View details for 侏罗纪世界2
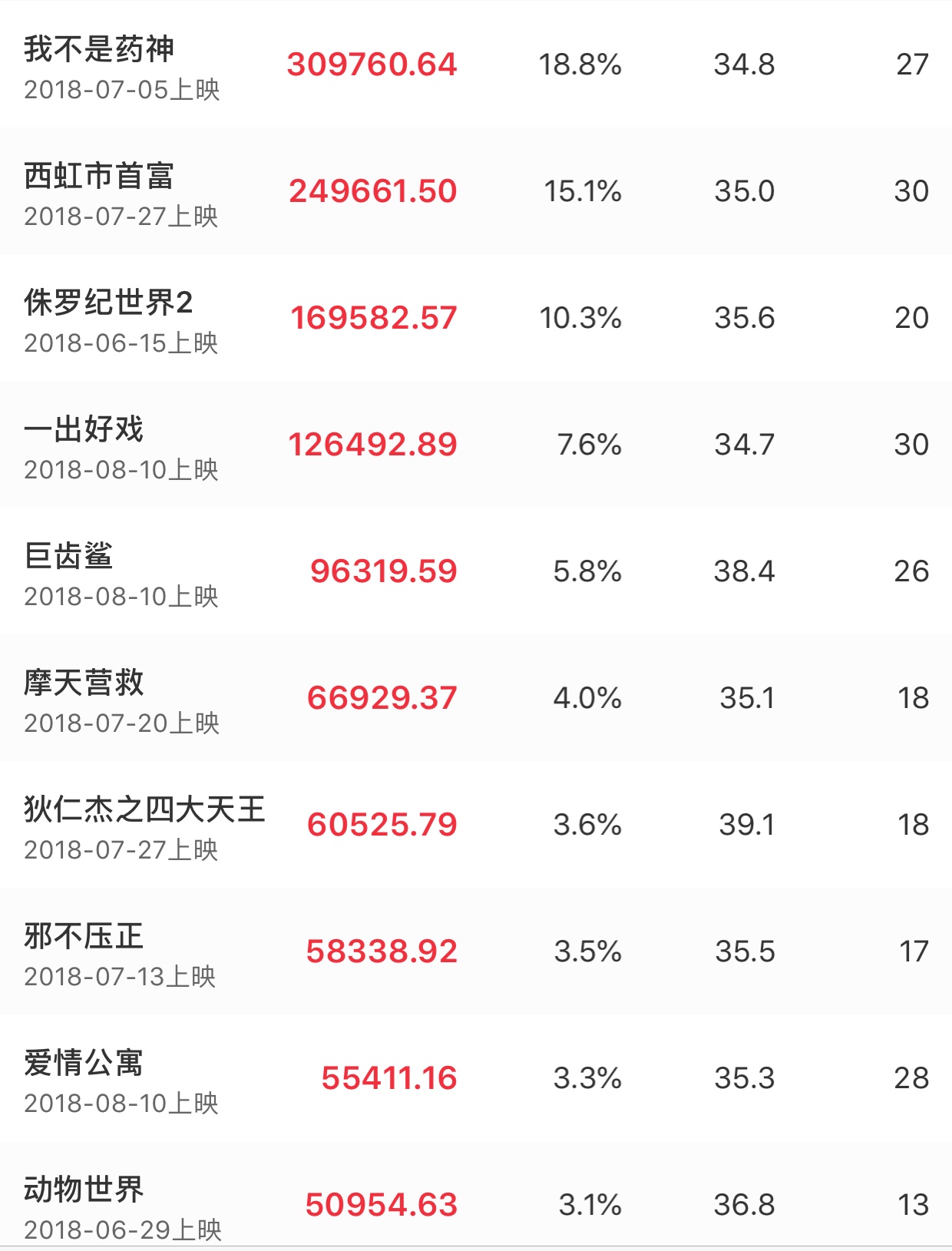 (x=108, y=303)
